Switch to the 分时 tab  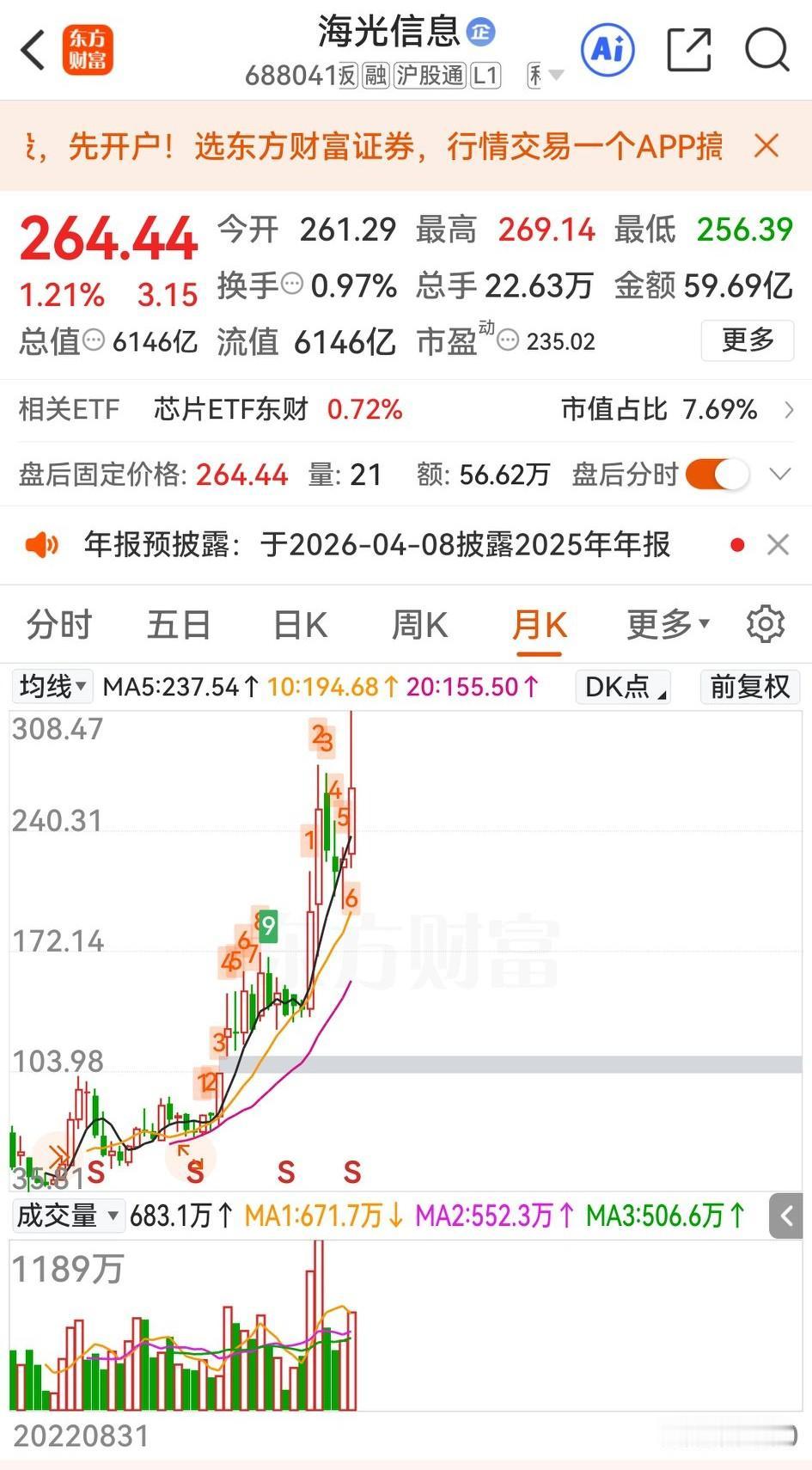tap(58, 624)
